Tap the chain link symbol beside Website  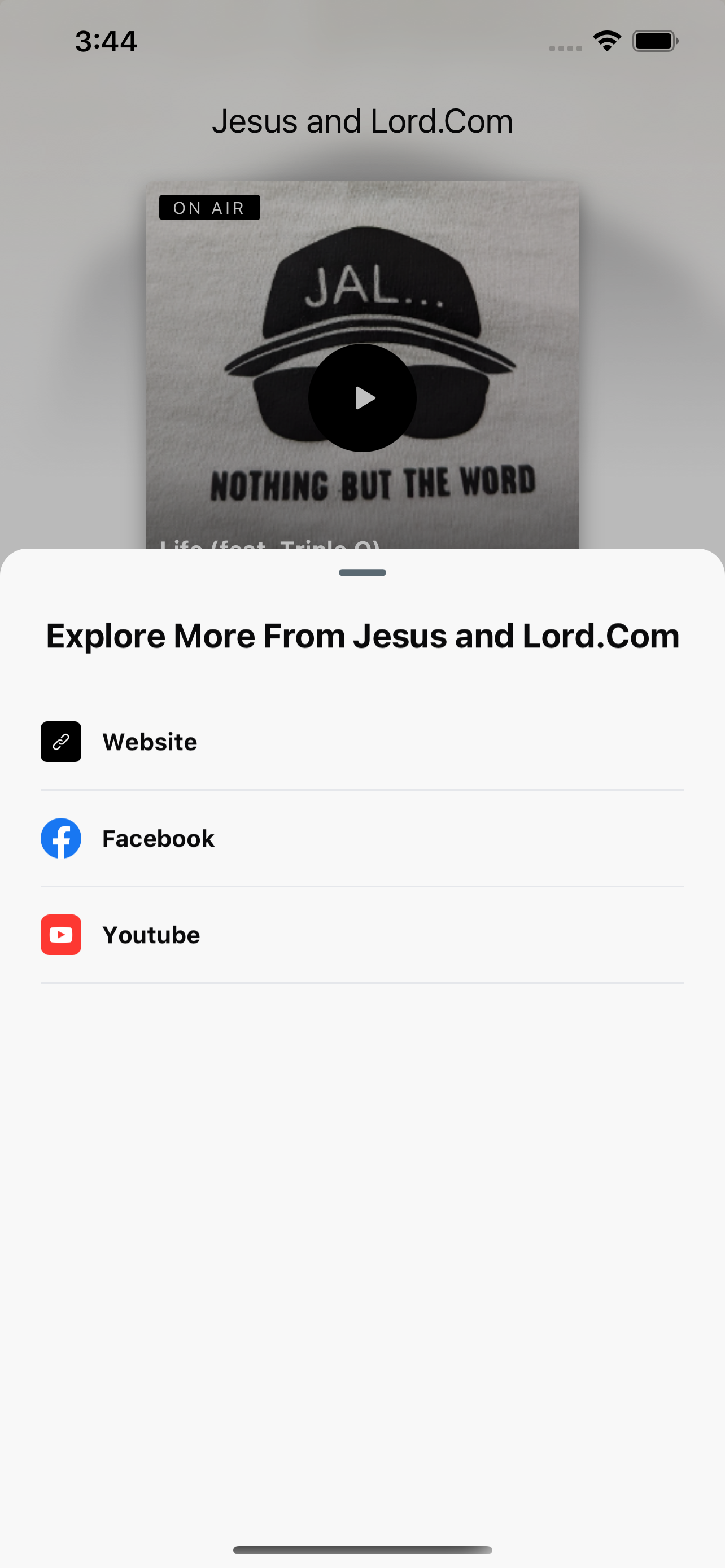[x=61, y=742]
